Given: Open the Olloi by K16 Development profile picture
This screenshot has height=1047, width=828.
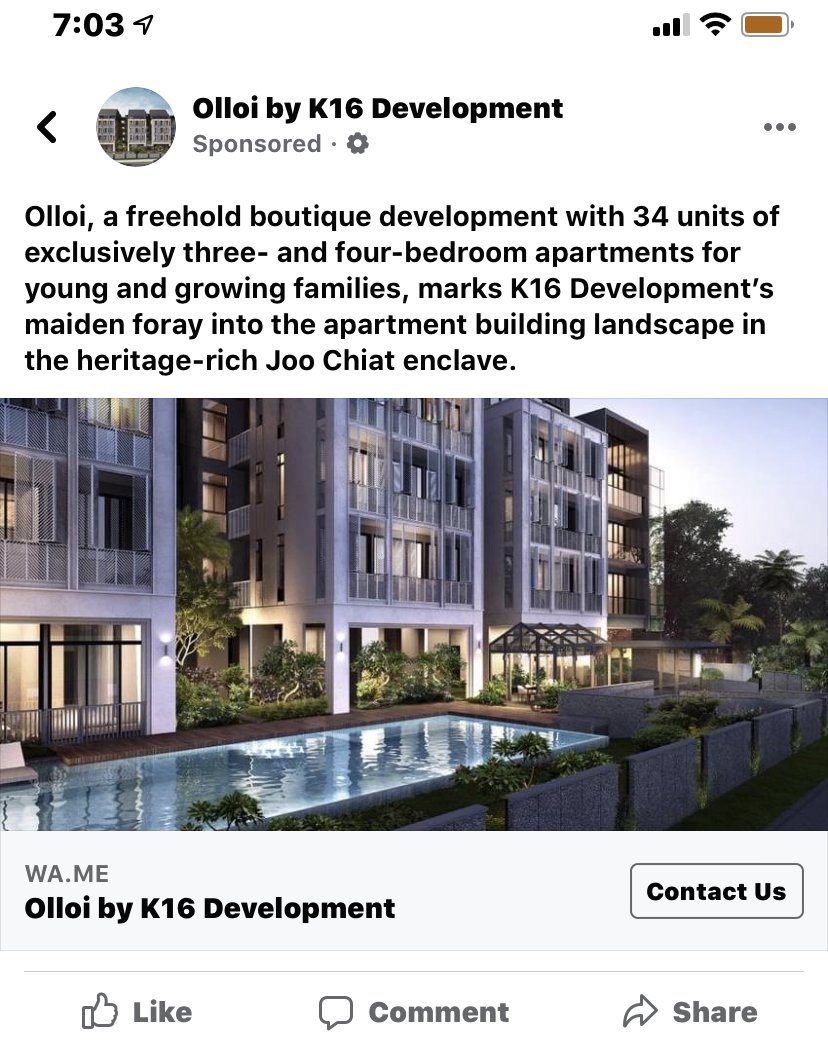Looking at the screenshot, I should (135, 127).
